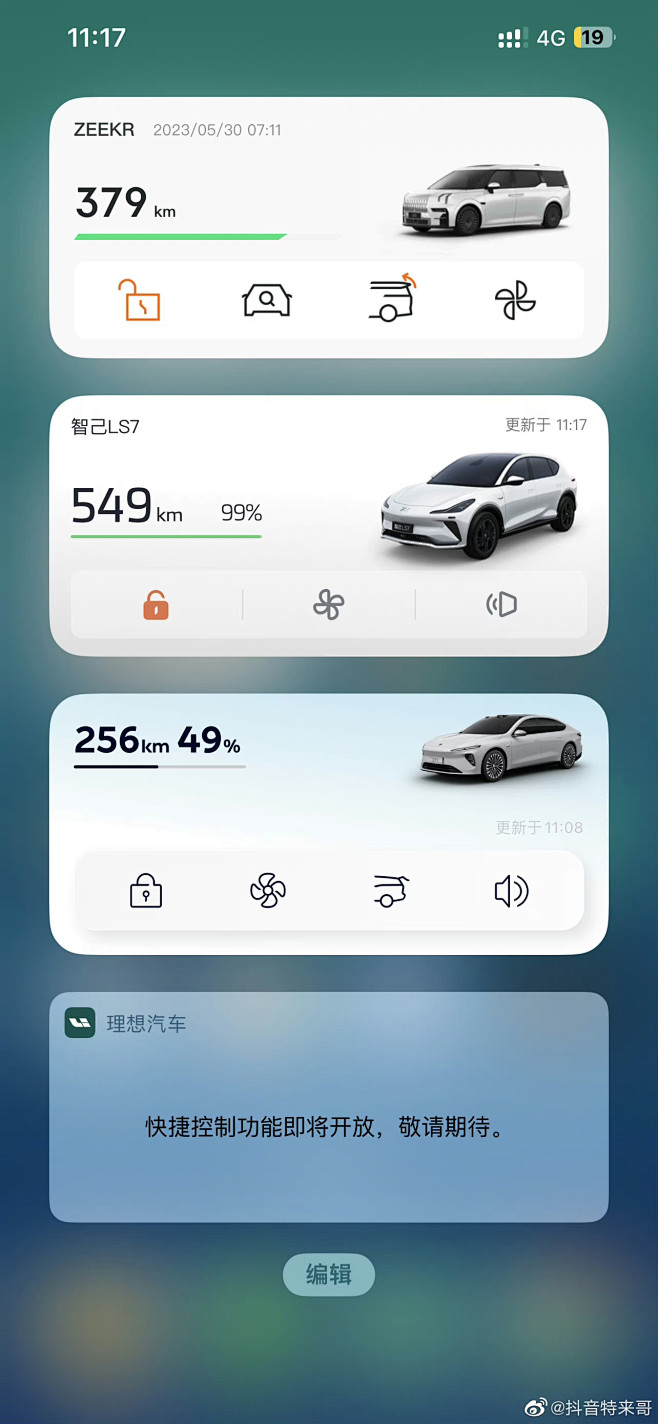Tap the lock icon in the 智己LS7 widget
The width and height of the screenshot is (658, 1424).
pos(156,605)
